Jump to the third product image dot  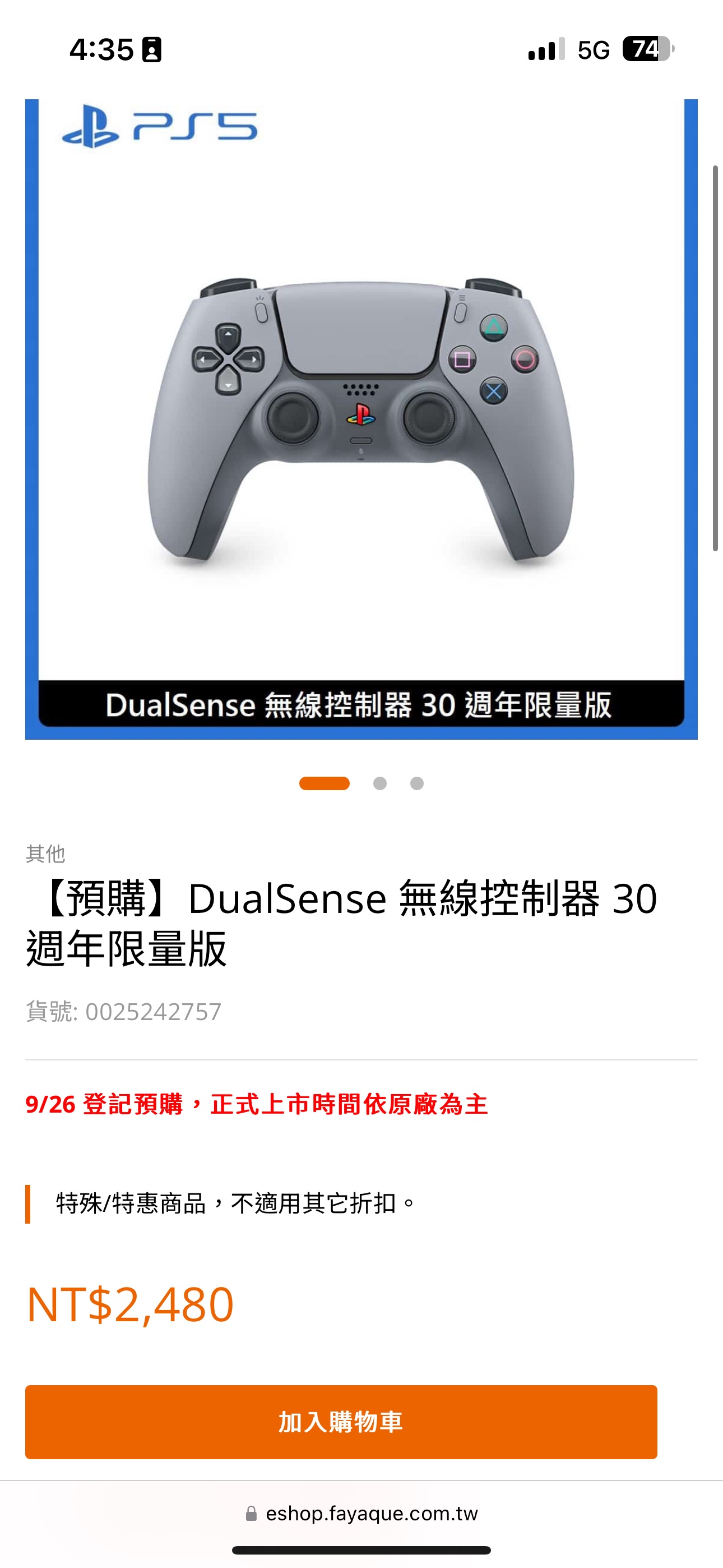417,783
